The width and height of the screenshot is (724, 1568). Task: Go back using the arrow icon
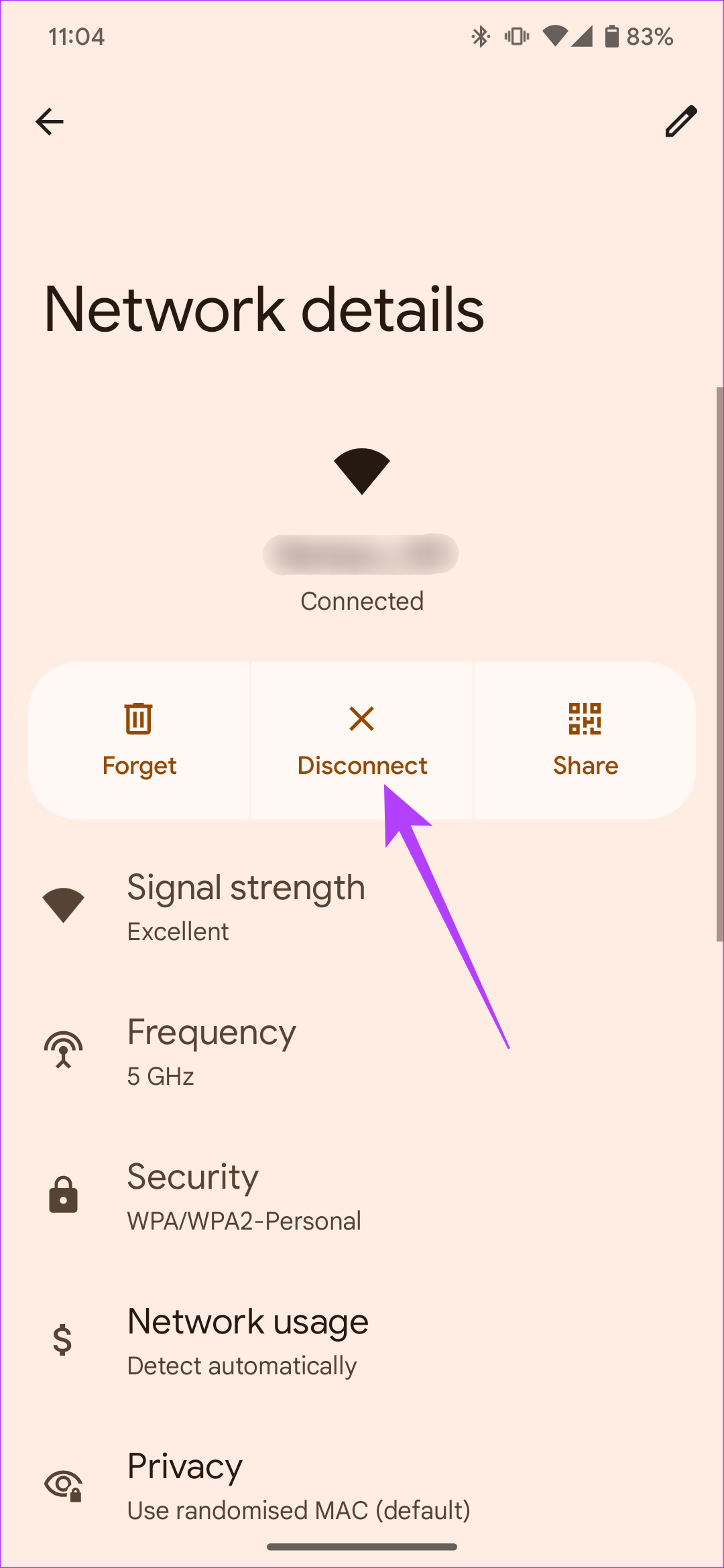point(50,122)
